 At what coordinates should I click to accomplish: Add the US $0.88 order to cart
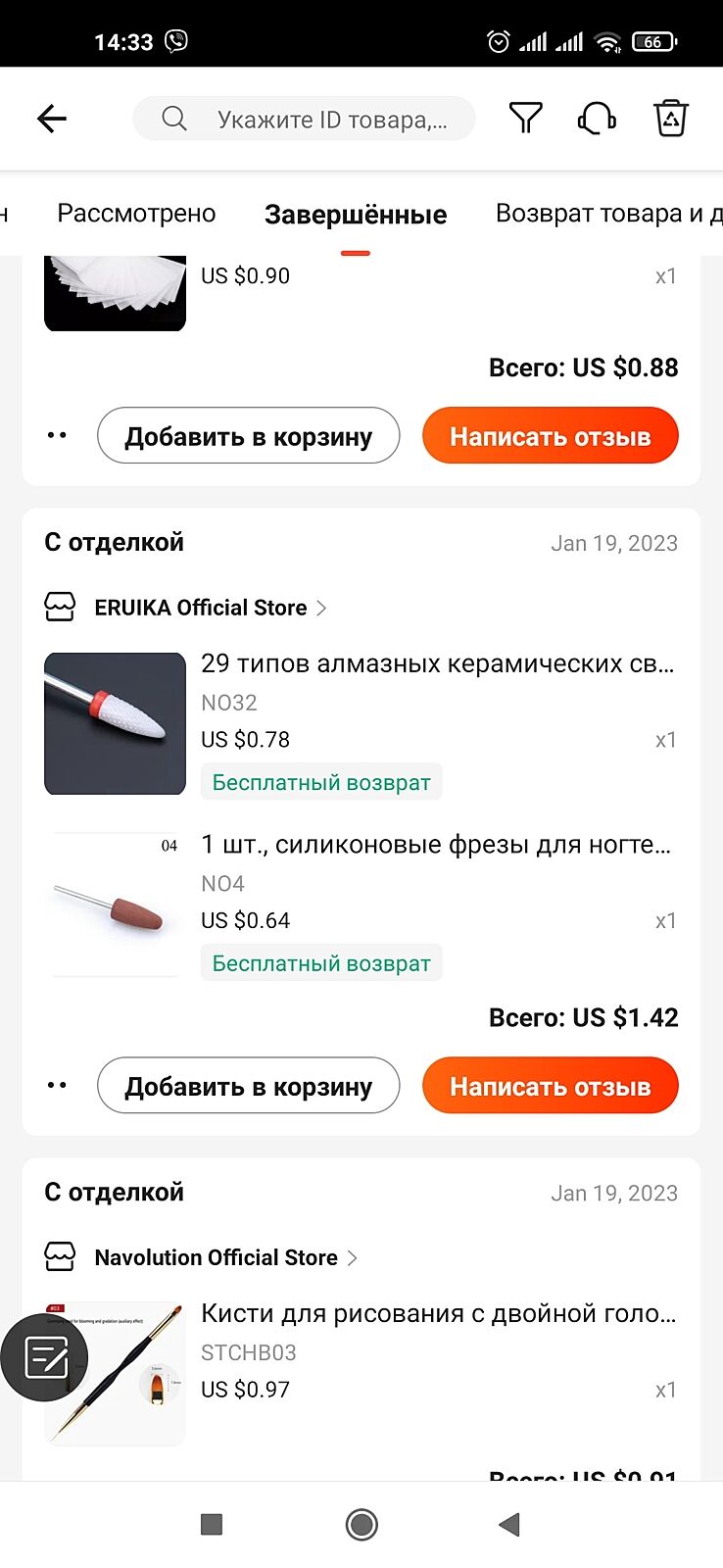point(248,436)
